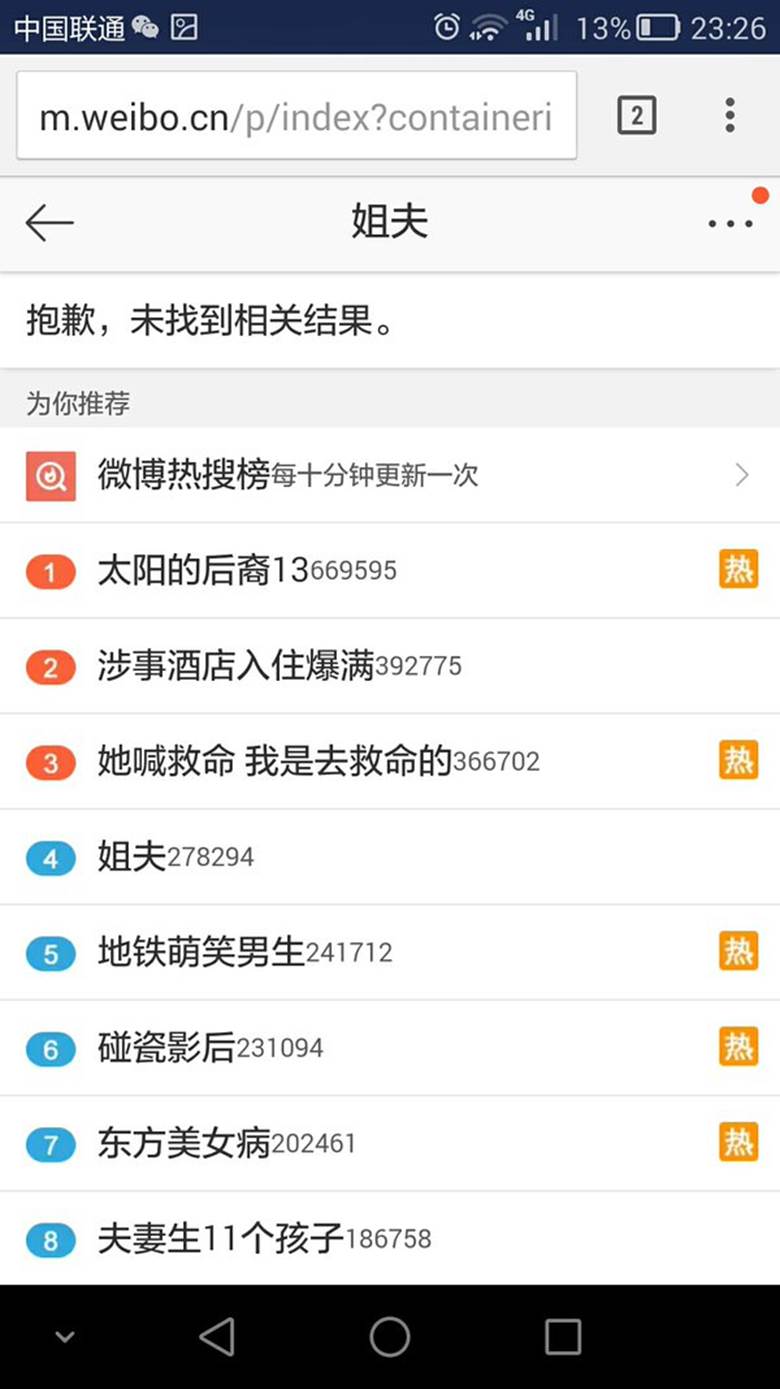Open Weibo page more options dots
Image resolution: width=780 pixels, height=1389 pixels.
click(x=730, y=223)
